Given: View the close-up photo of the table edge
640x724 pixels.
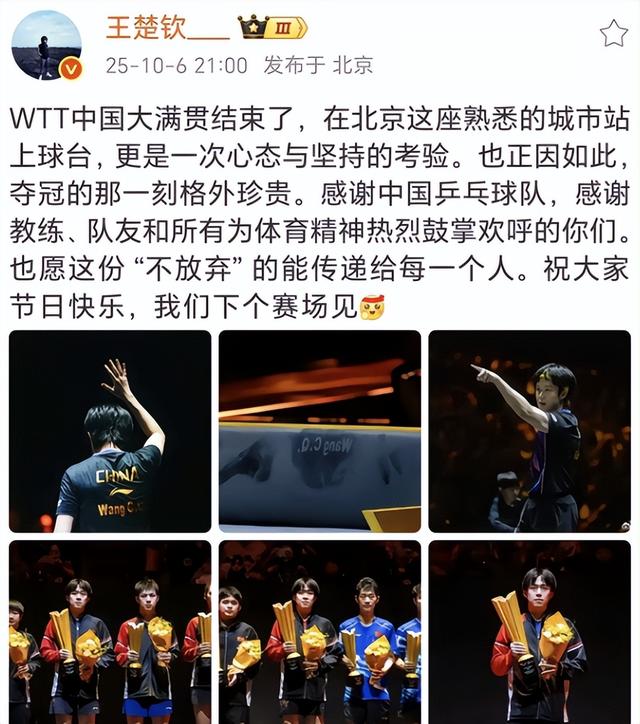Looking at the screenshot, I should coord(320,431).
